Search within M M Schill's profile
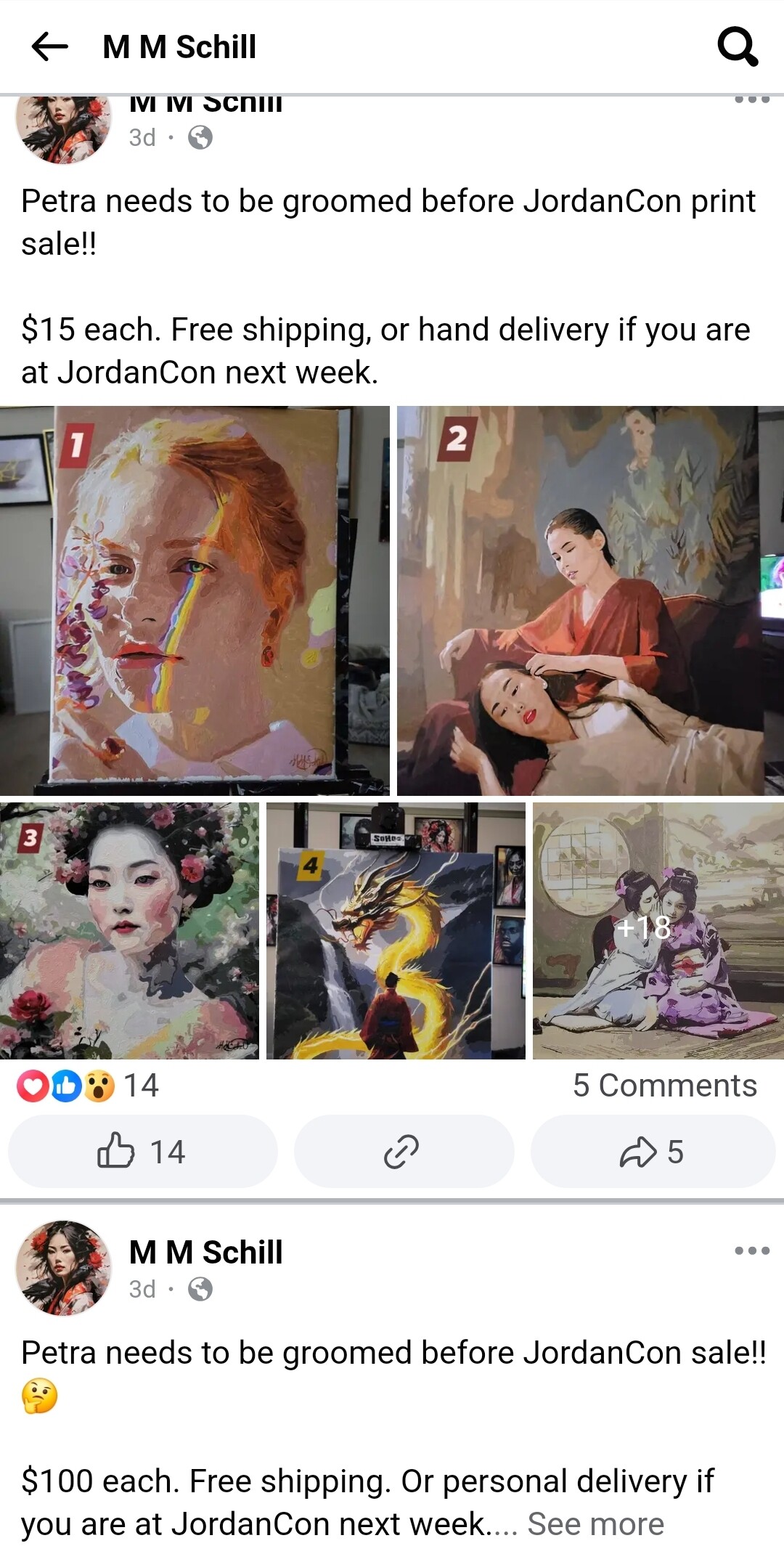 (738, 46)
